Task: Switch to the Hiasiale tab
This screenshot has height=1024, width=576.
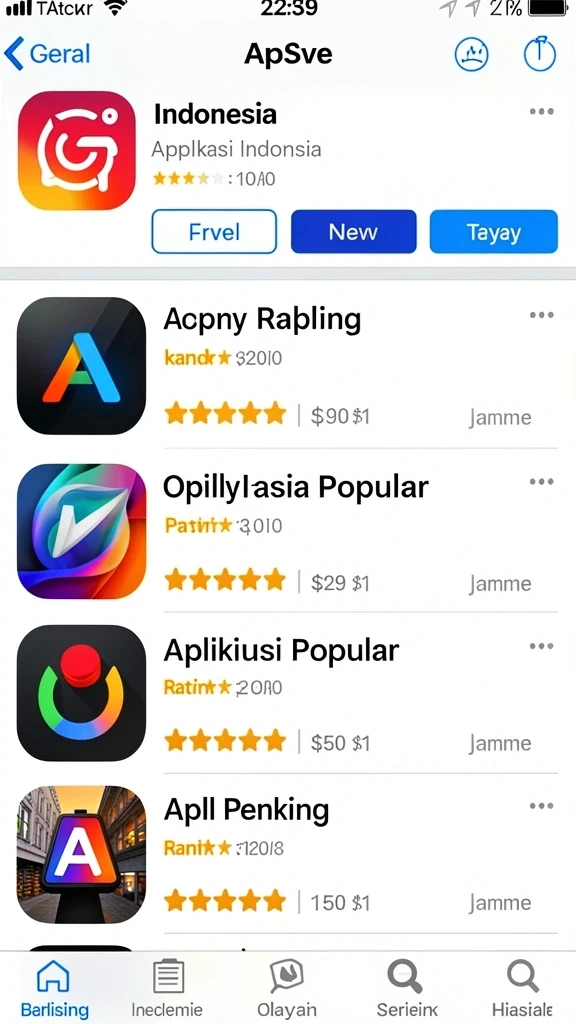Action: (522, 989)
